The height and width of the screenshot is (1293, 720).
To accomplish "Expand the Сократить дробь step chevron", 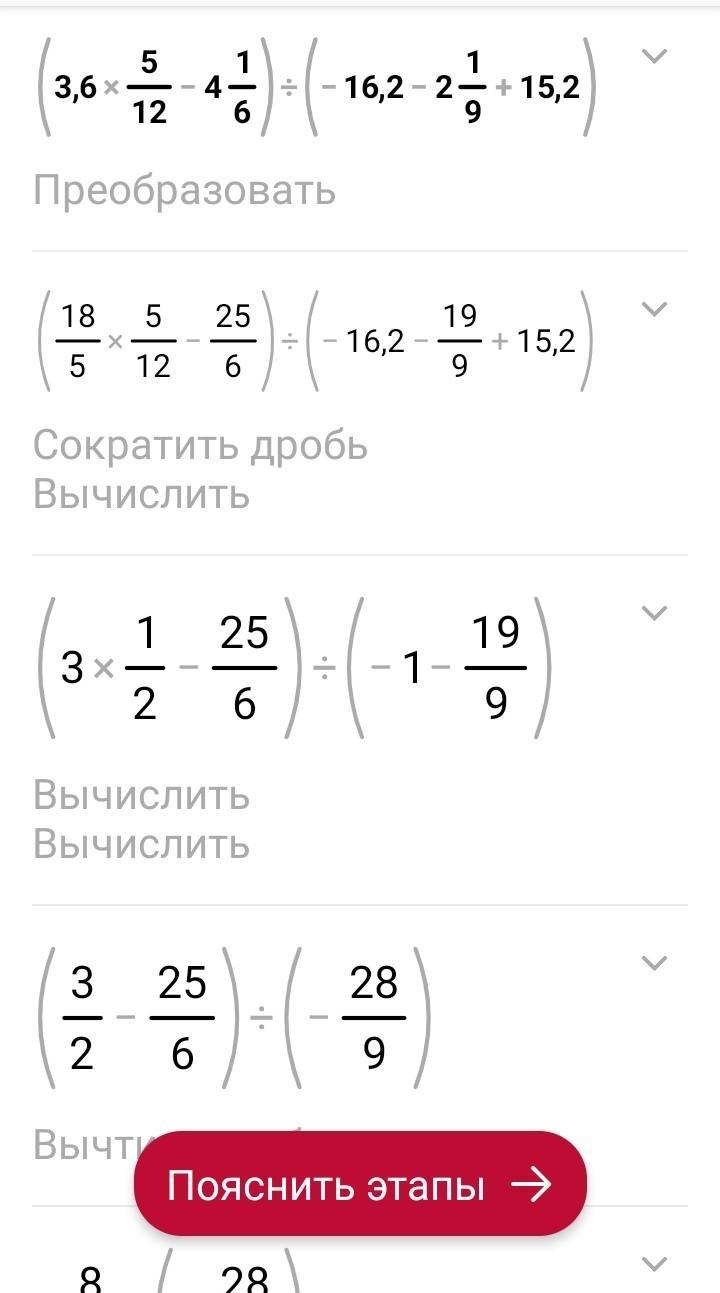I will 654,310.
